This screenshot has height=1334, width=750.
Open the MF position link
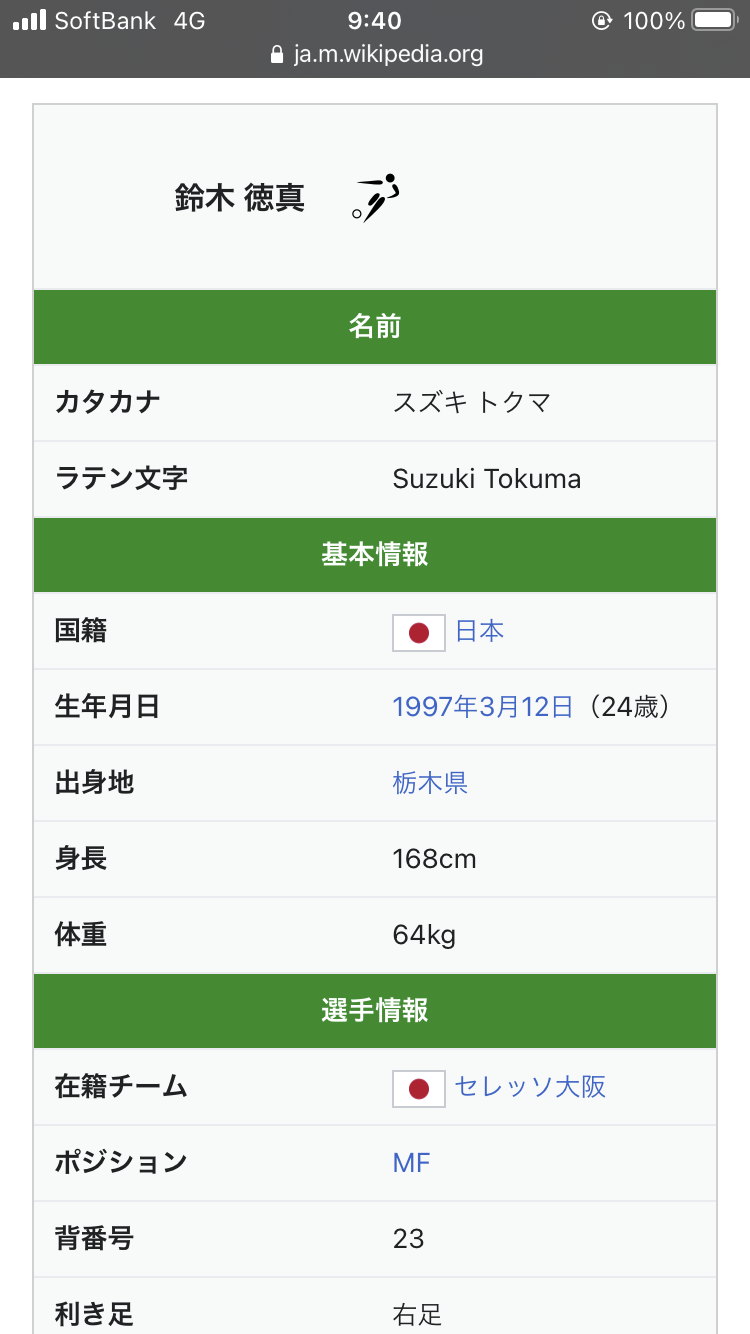point(411,1163)
